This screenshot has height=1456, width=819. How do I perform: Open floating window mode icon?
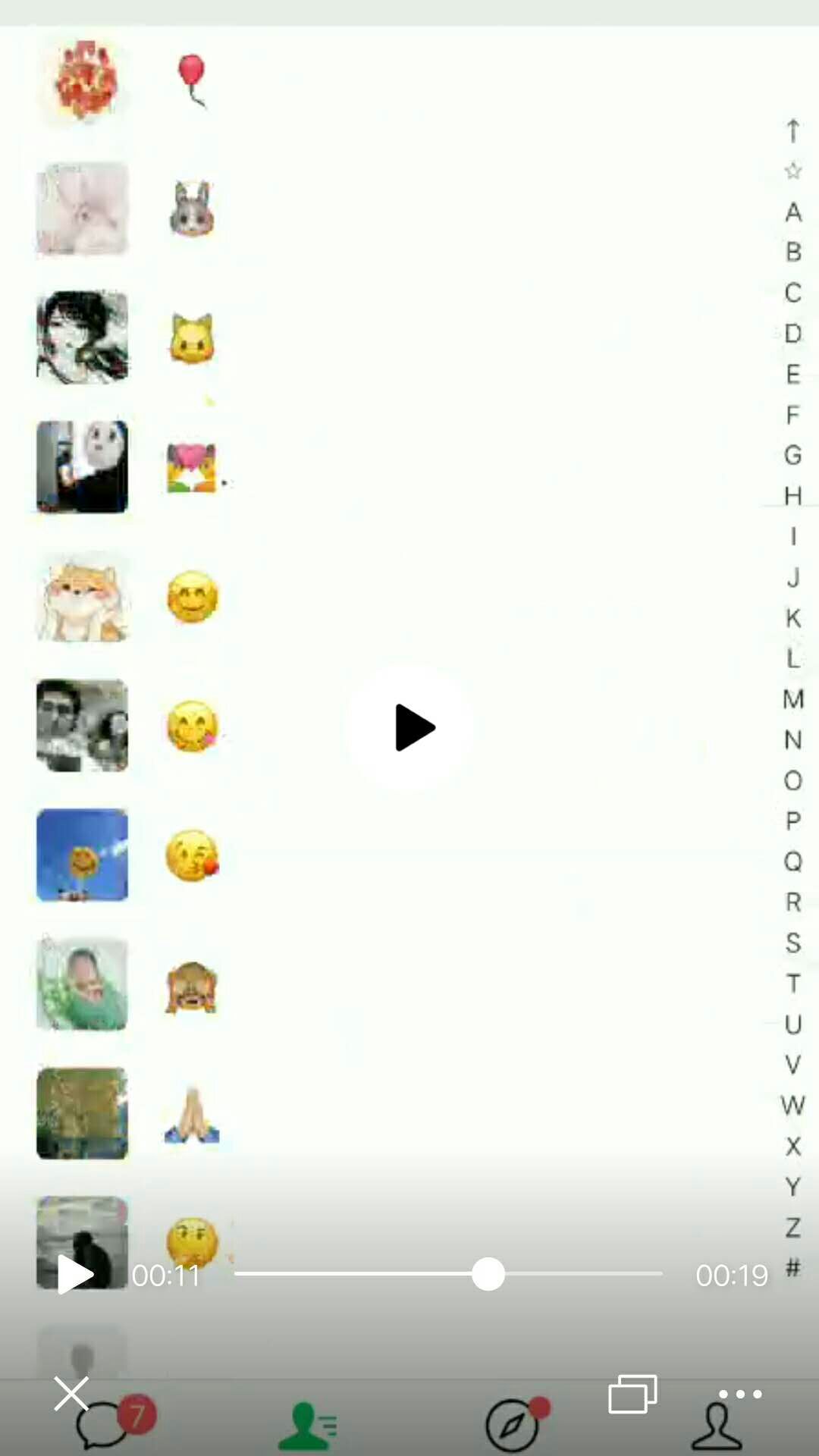click(632, 1394)
